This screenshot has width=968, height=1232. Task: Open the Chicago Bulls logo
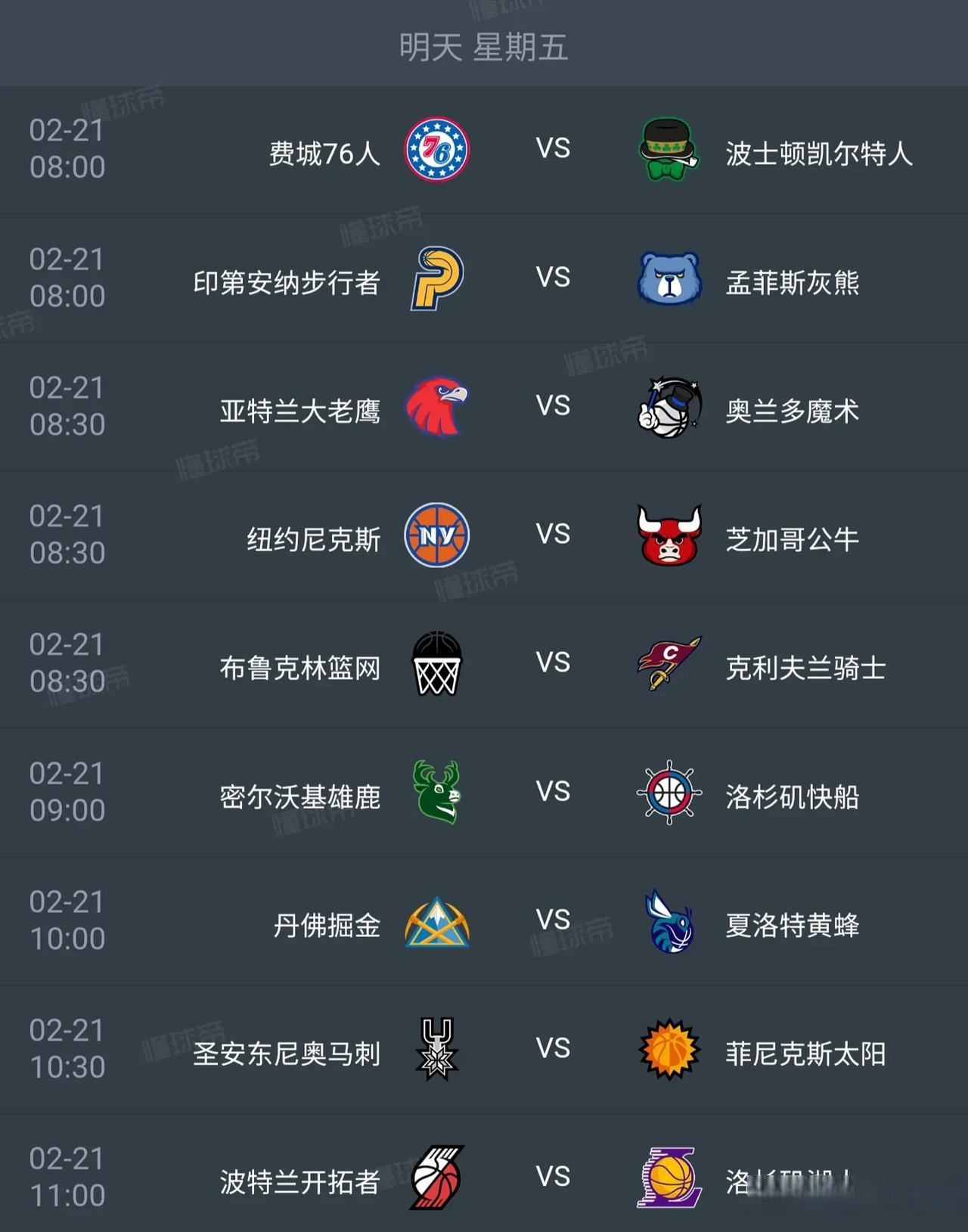coord(665,535)
